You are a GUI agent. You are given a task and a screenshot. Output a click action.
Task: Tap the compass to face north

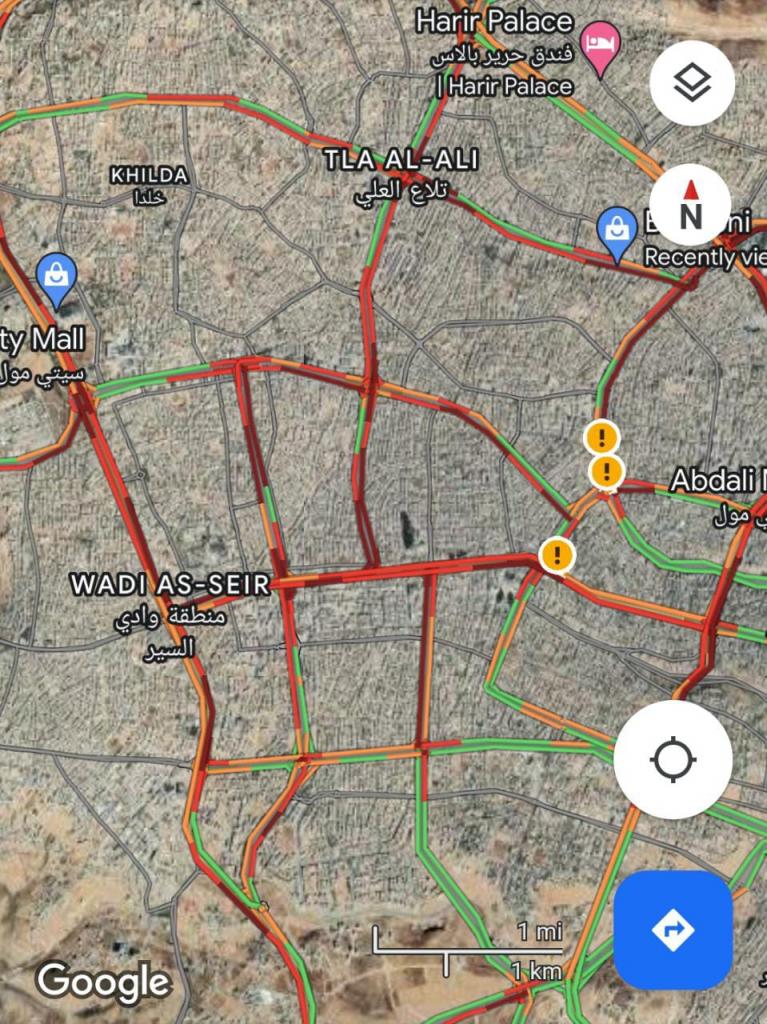pos(691,205)
